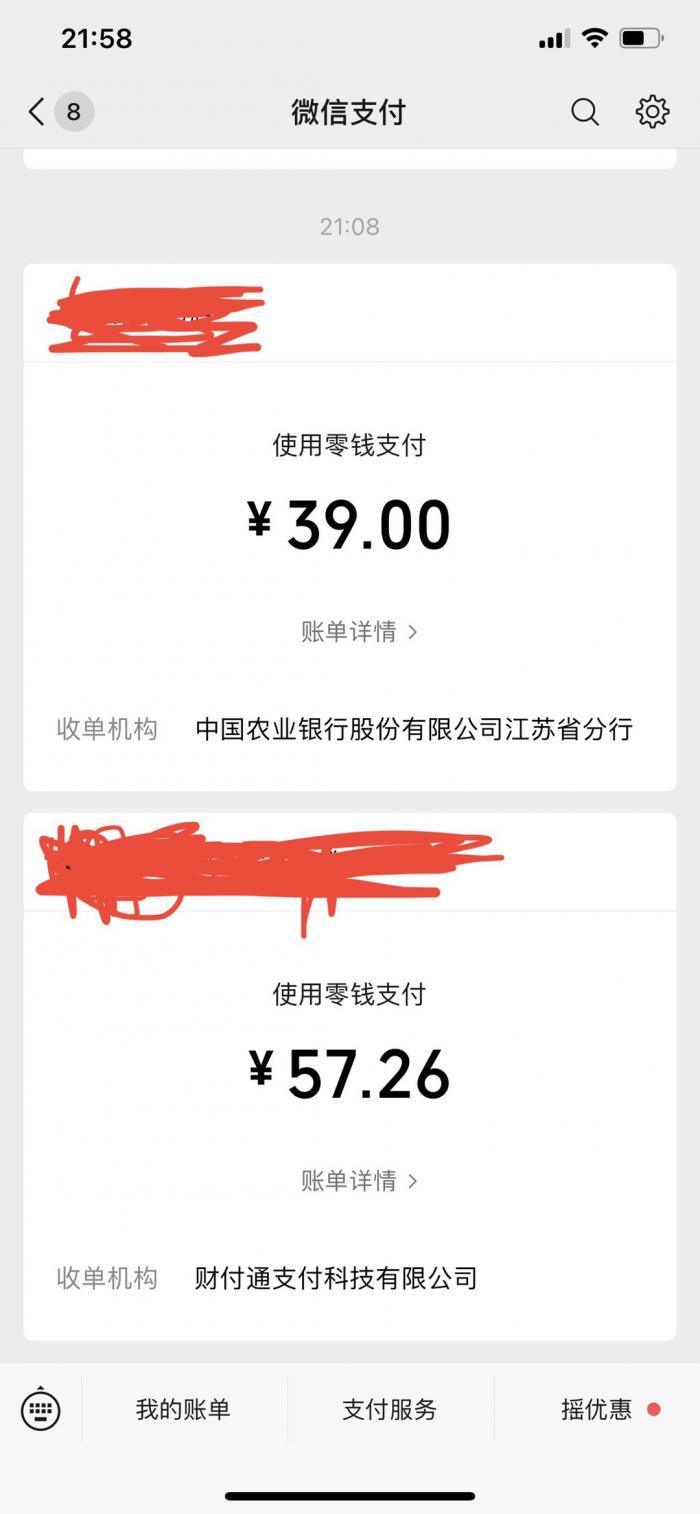Open the settings gear
This screenshot has width=700, height=1514.
tap(652, 112)
